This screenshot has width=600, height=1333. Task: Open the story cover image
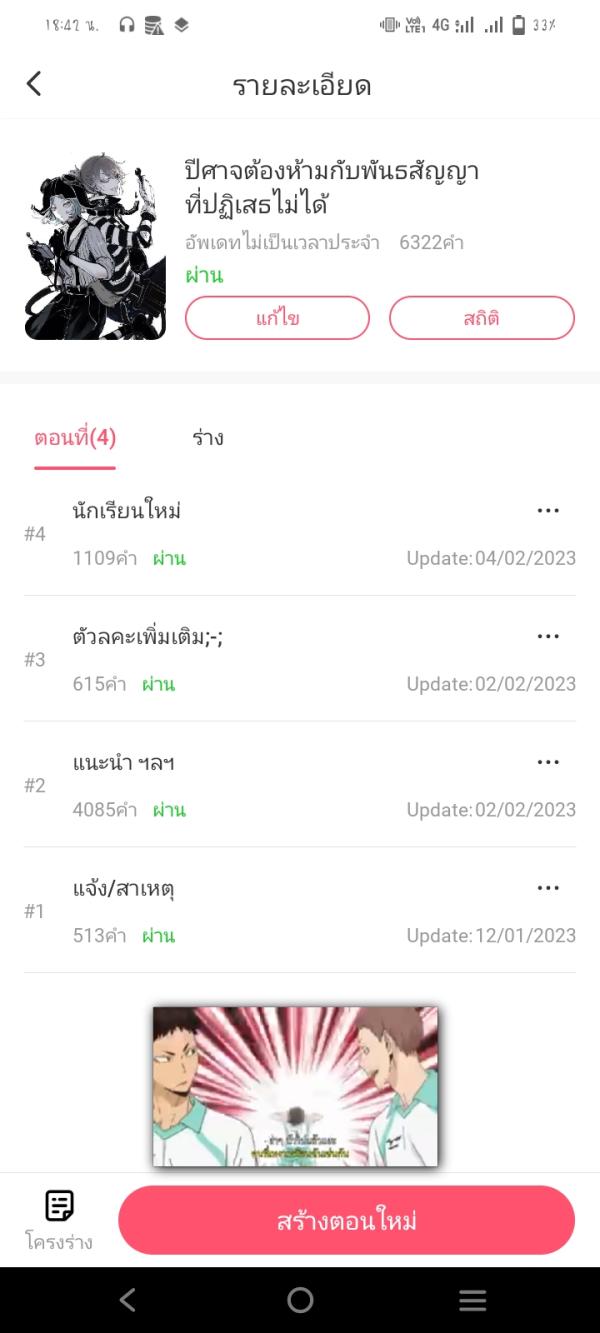(x=95, y=245)
